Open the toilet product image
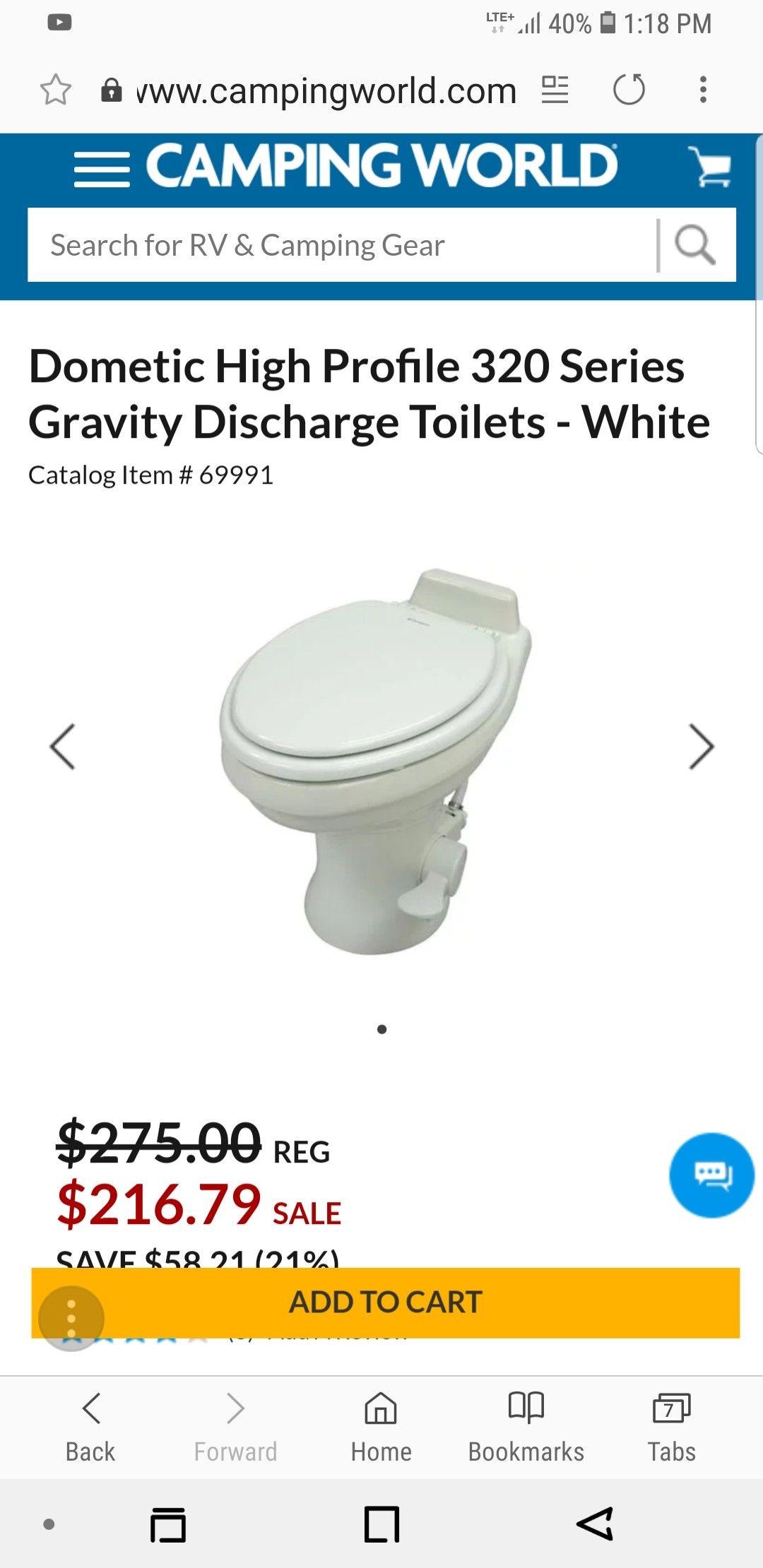This screenshot has height=1568, width=763. click(377, 761)
